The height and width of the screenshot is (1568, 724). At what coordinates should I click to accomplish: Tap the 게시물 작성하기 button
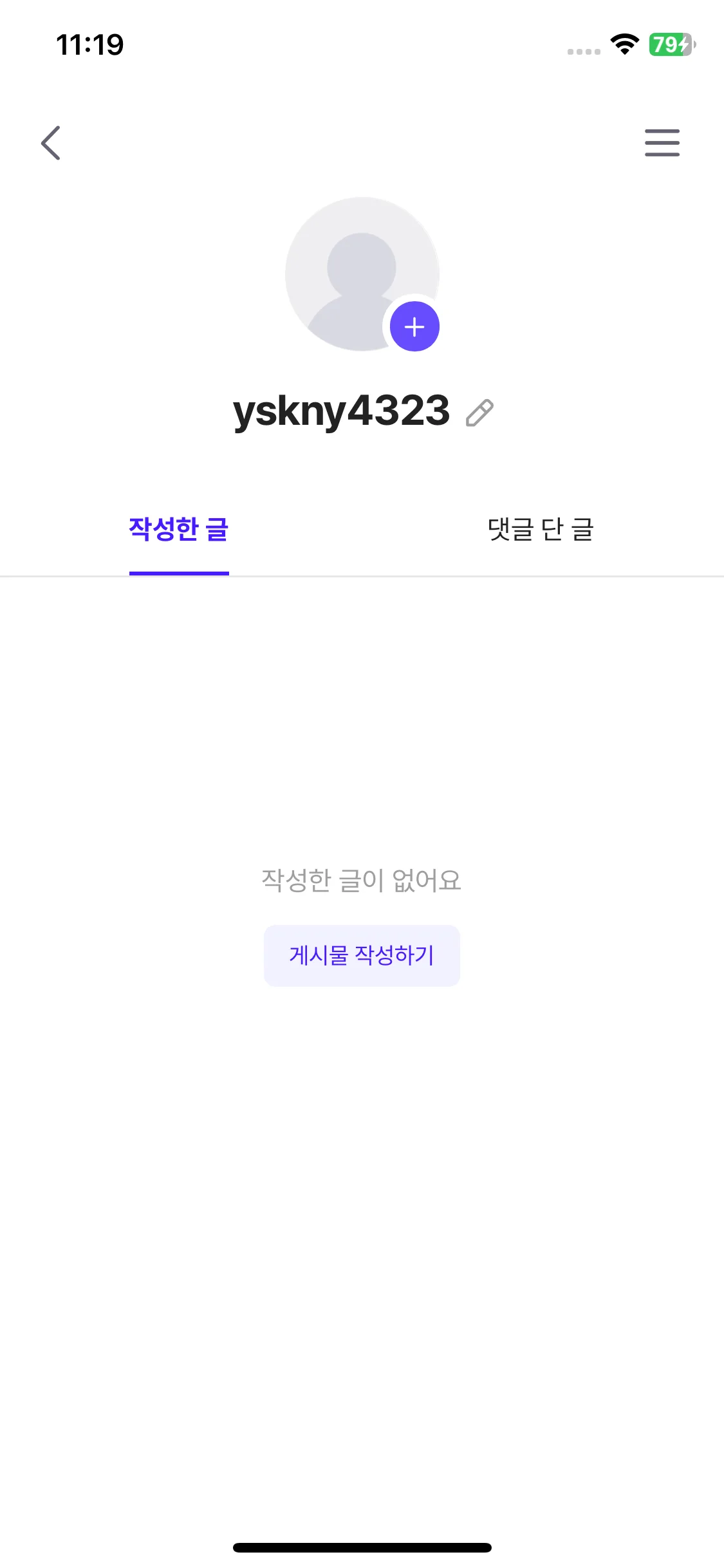[362, 955]
